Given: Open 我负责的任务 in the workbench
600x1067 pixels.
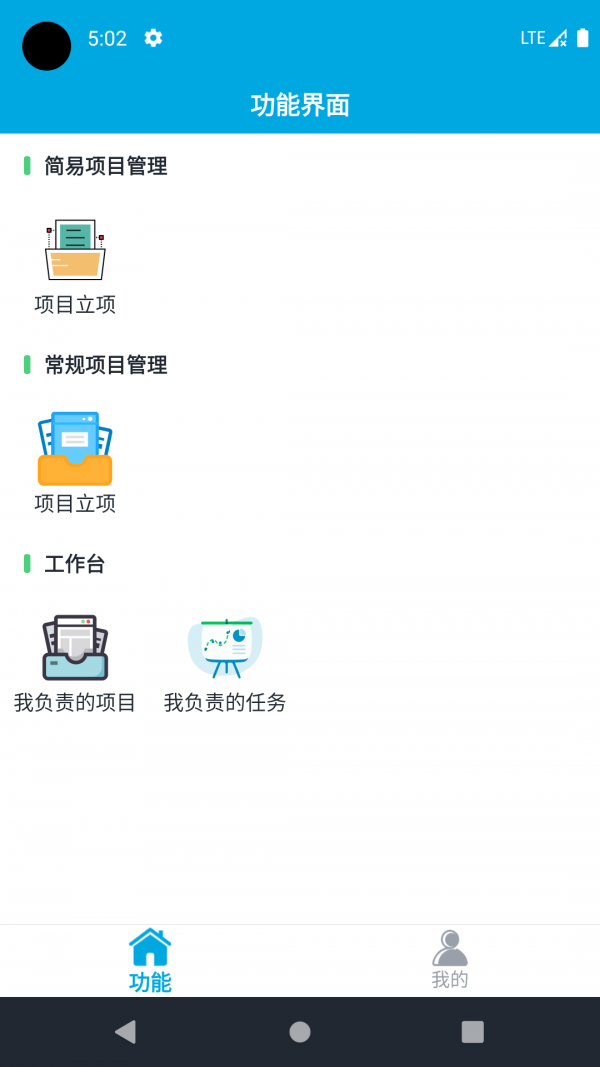Looking at the screenshot, I should coord(225,663).
